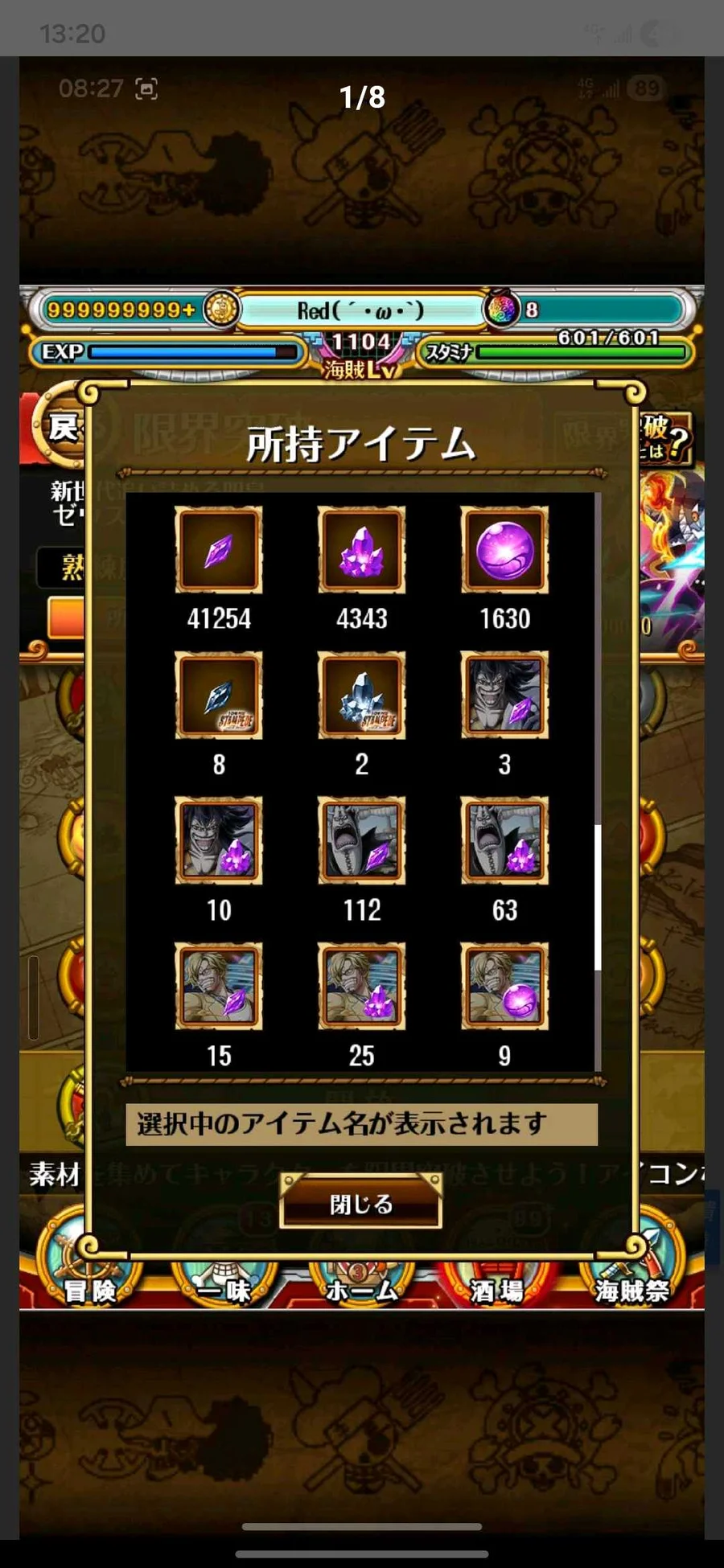The height and width of the screenshot is (1568, 724).
Task: Select the character orb item with count 9
Action: 504,987
